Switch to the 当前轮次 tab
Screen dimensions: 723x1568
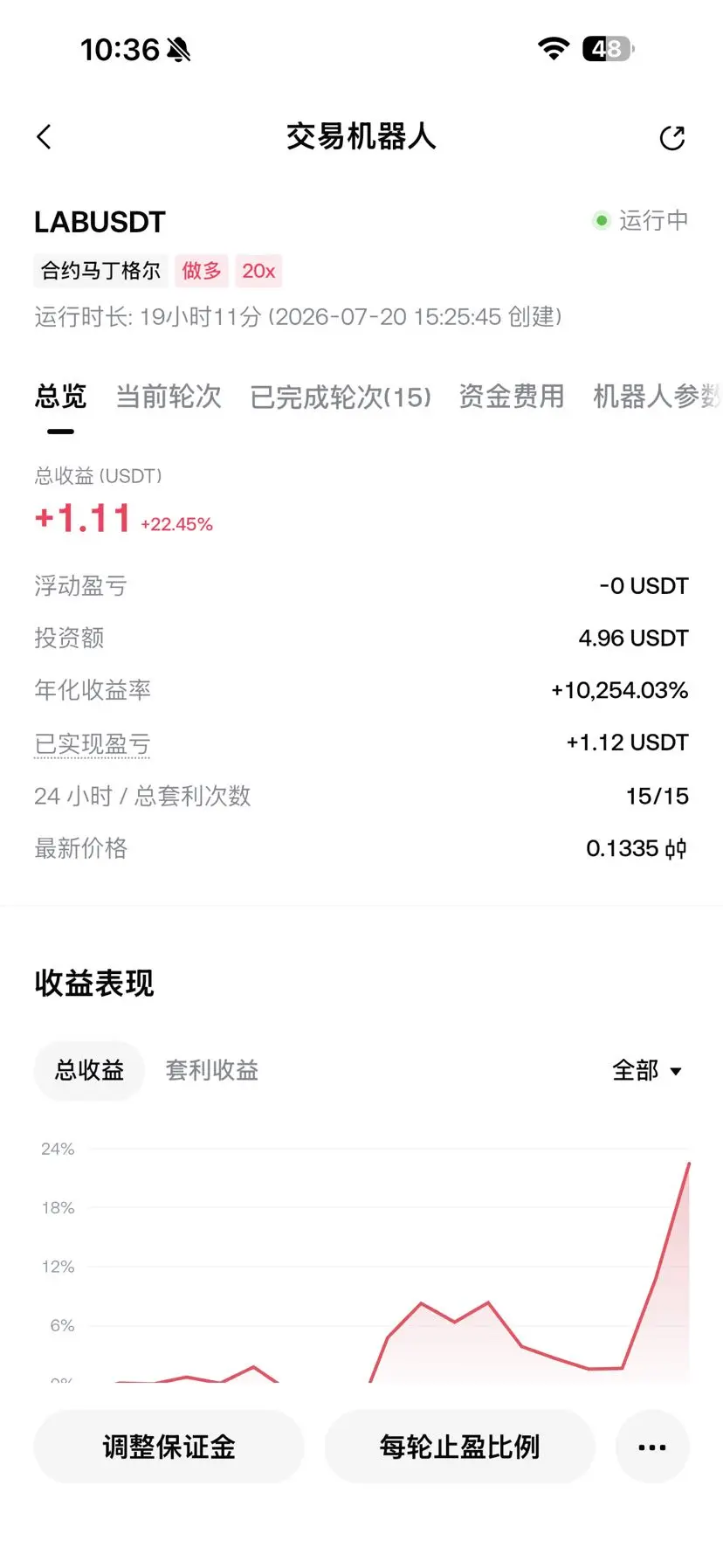pyautogui.click(x=169, y=397)
